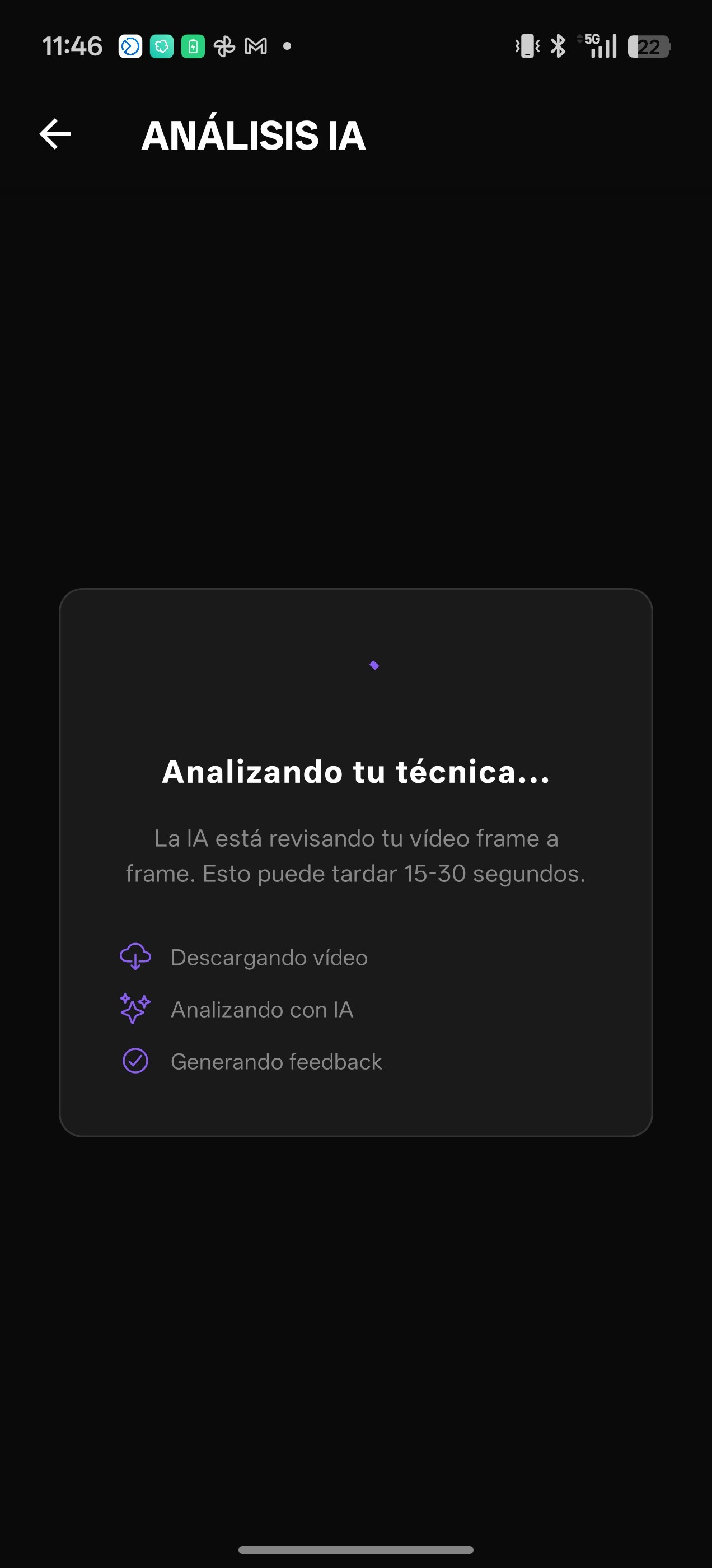This screenshot has width=712, height=1568.
Task: Click the AI sparkles icon next to Analizando con IA
Action: (x=135, y=1009)
